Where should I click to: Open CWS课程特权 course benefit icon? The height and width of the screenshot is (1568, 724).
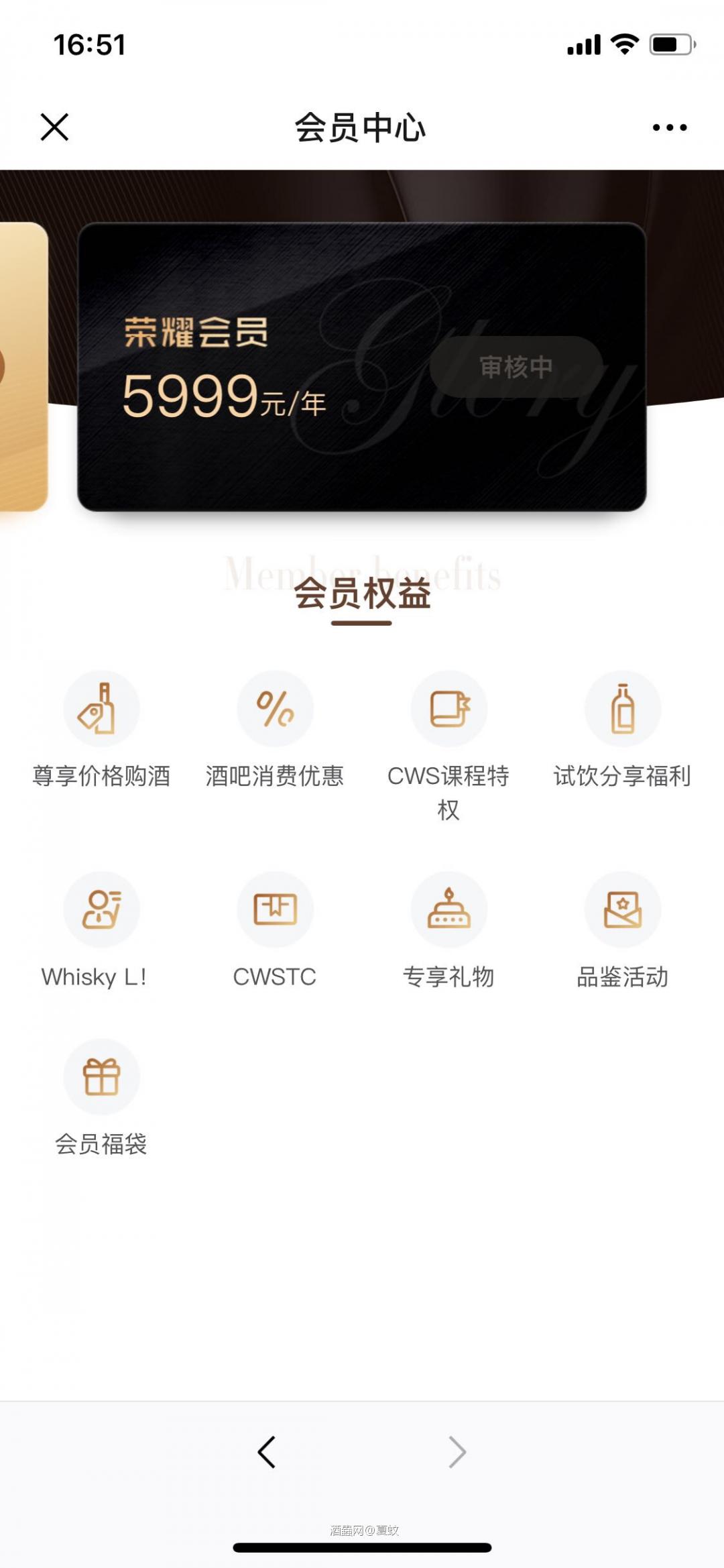coord(449,708)
